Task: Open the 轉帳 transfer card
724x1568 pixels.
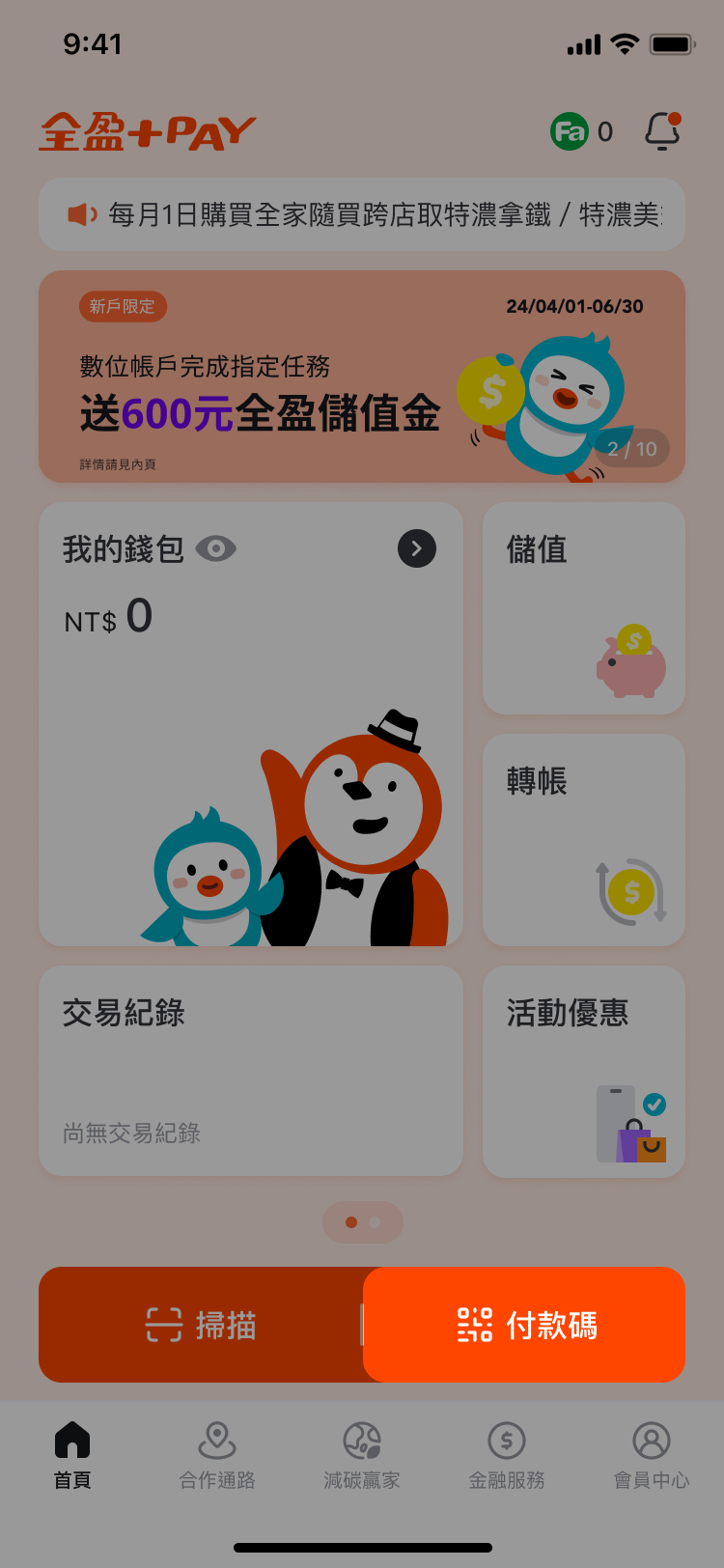Action: point(584,840)
